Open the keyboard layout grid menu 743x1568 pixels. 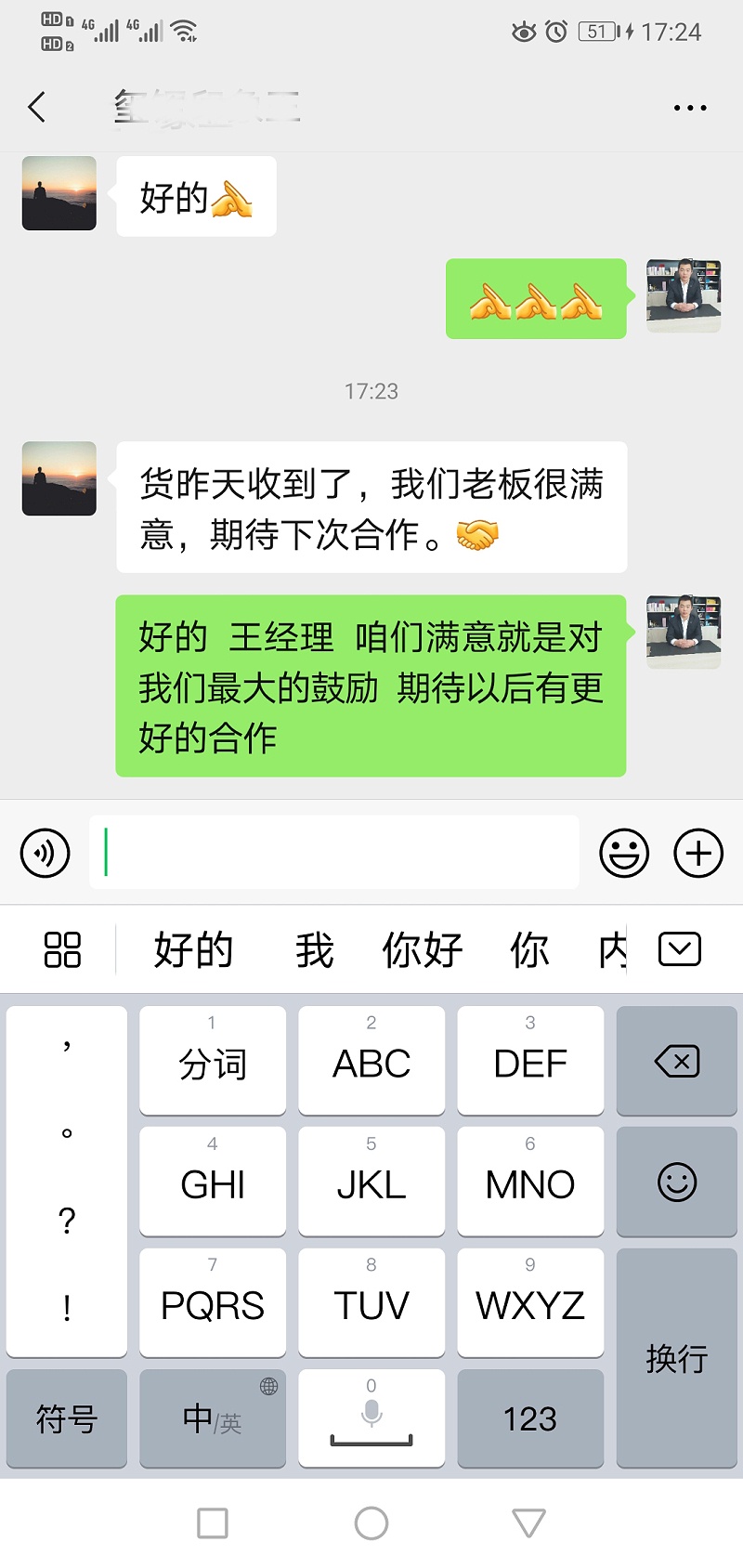pos(61,949)
